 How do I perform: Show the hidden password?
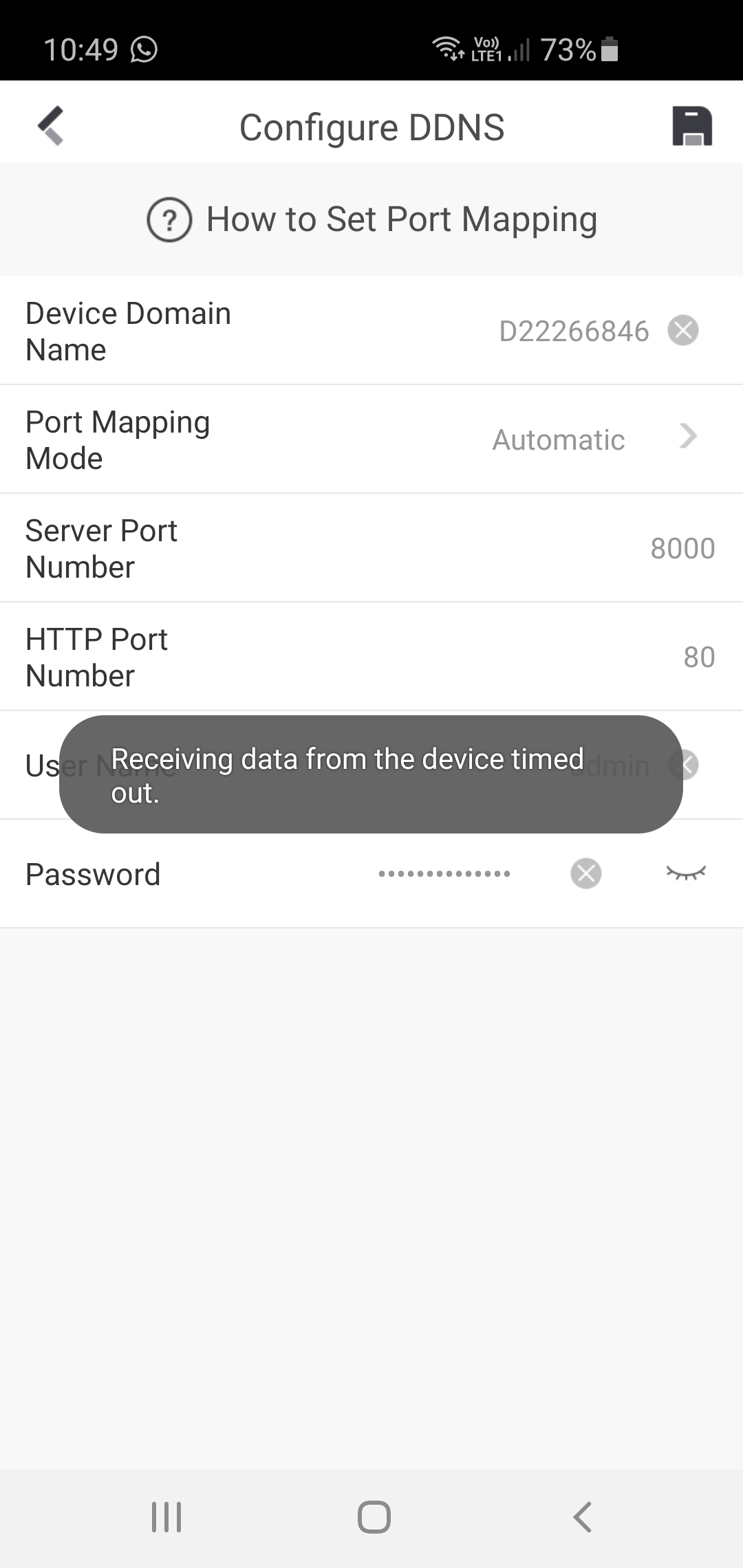(686, 873)
